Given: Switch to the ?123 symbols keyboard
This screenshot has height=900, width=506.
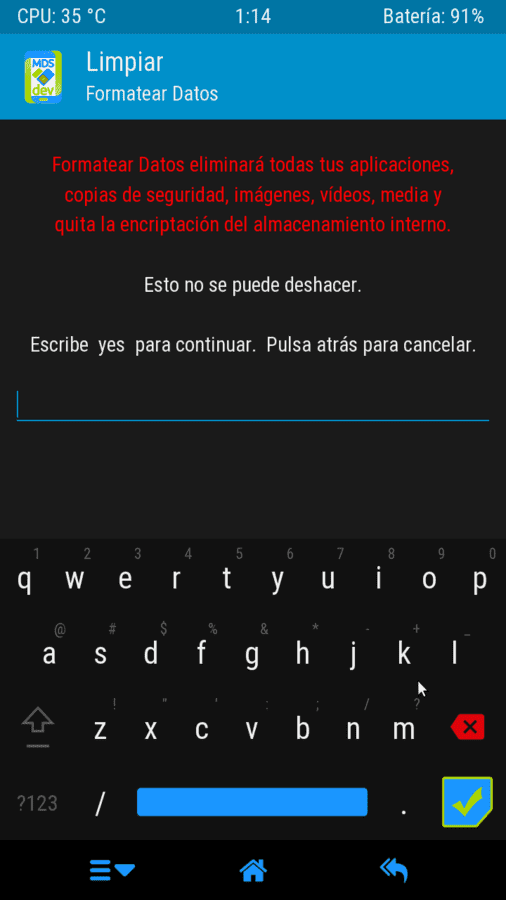Looking at the screenshot, I should tap(37, 803).
